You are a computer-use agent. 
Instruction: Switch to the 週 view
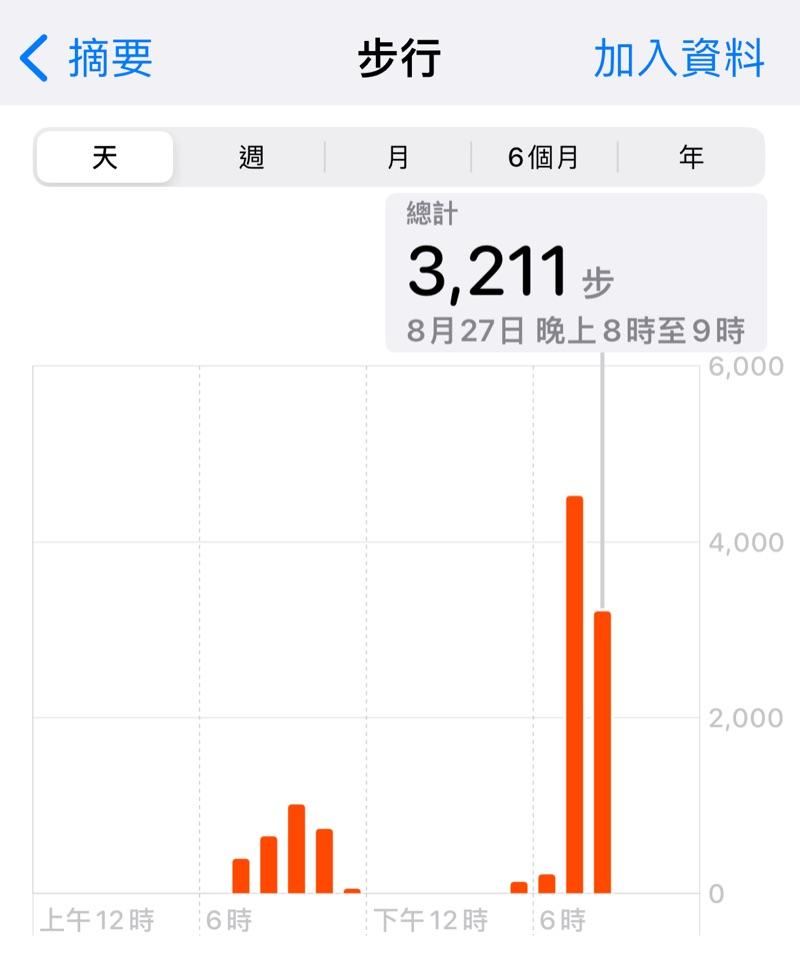click(x=251, y=158)
